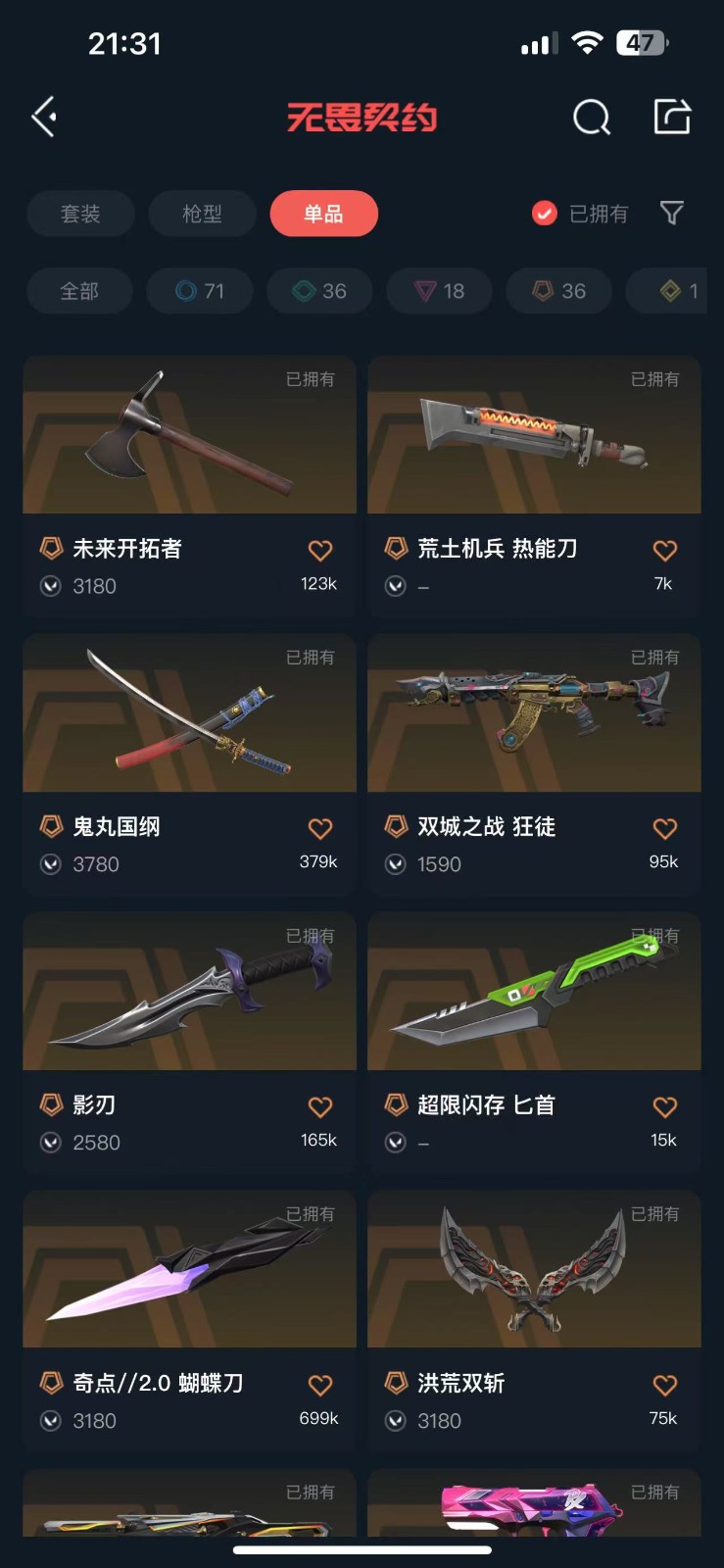Filter by the pink tier chip showing 18
The width and height of the screenshot is (724, 1568).
439,291
